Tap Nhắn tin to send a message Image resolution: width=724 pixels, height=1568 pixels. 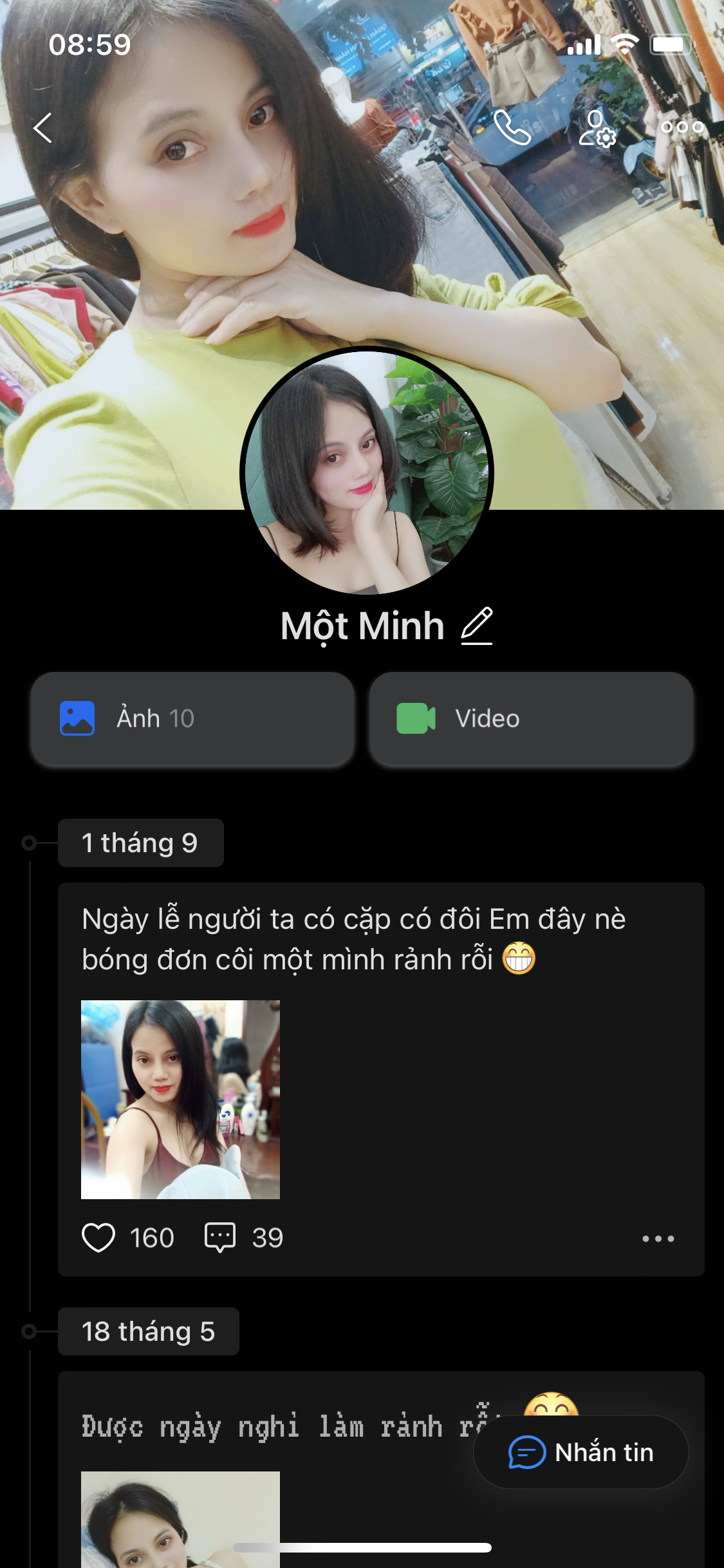click(581, 1452)
